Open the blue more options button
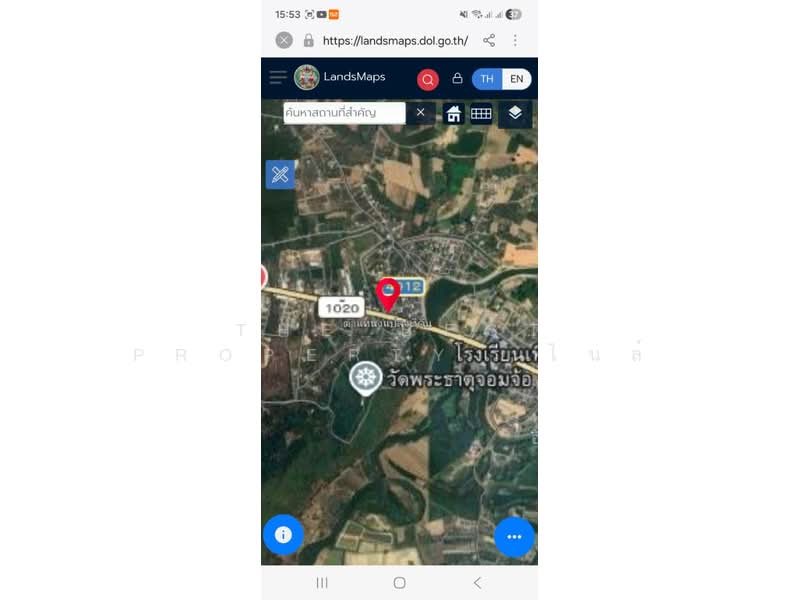Viewport: 800px width, 600px height. 514,537
